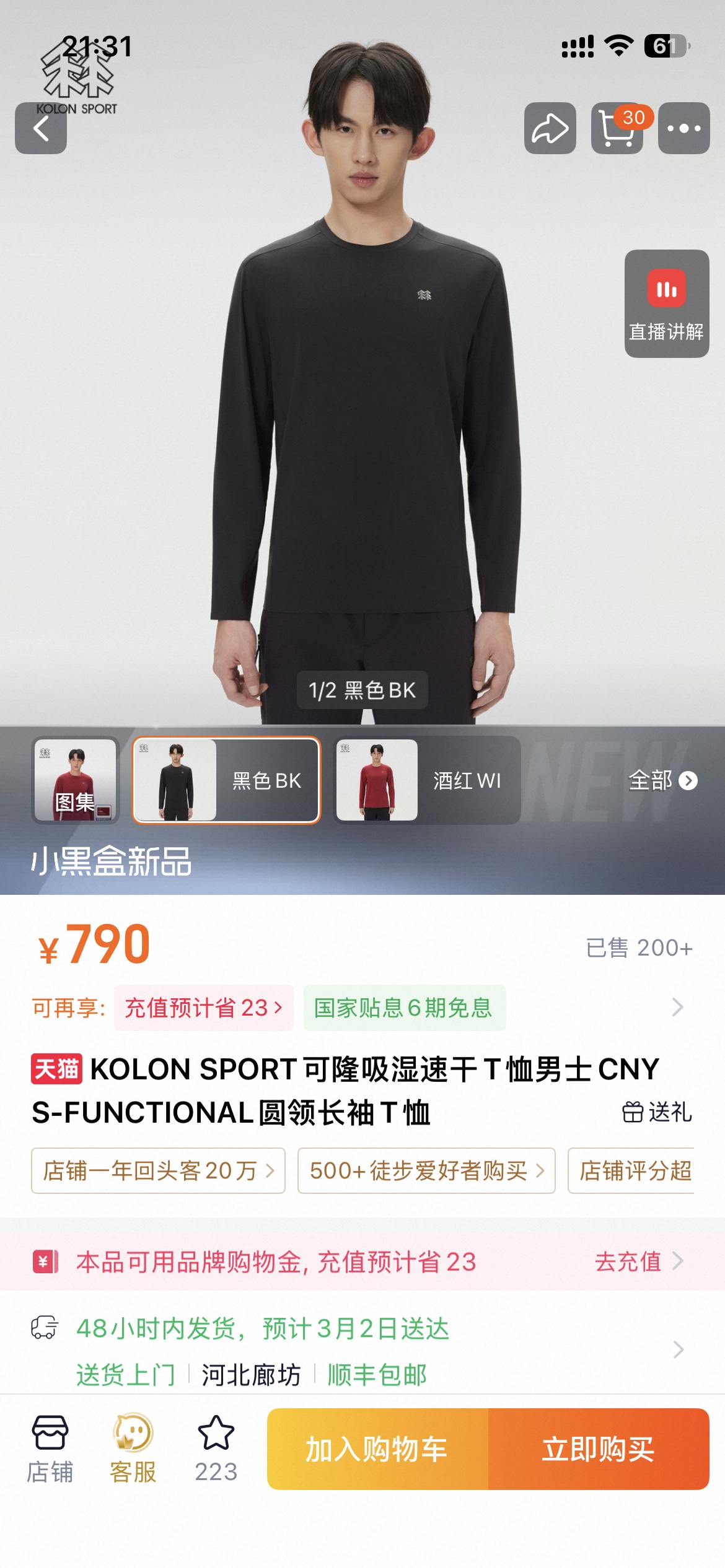Image resolution: width=725 pixels, height=1568 pixels.
Task: Open the 500+徒步爱好者购买 tag
Action: 426,1170
